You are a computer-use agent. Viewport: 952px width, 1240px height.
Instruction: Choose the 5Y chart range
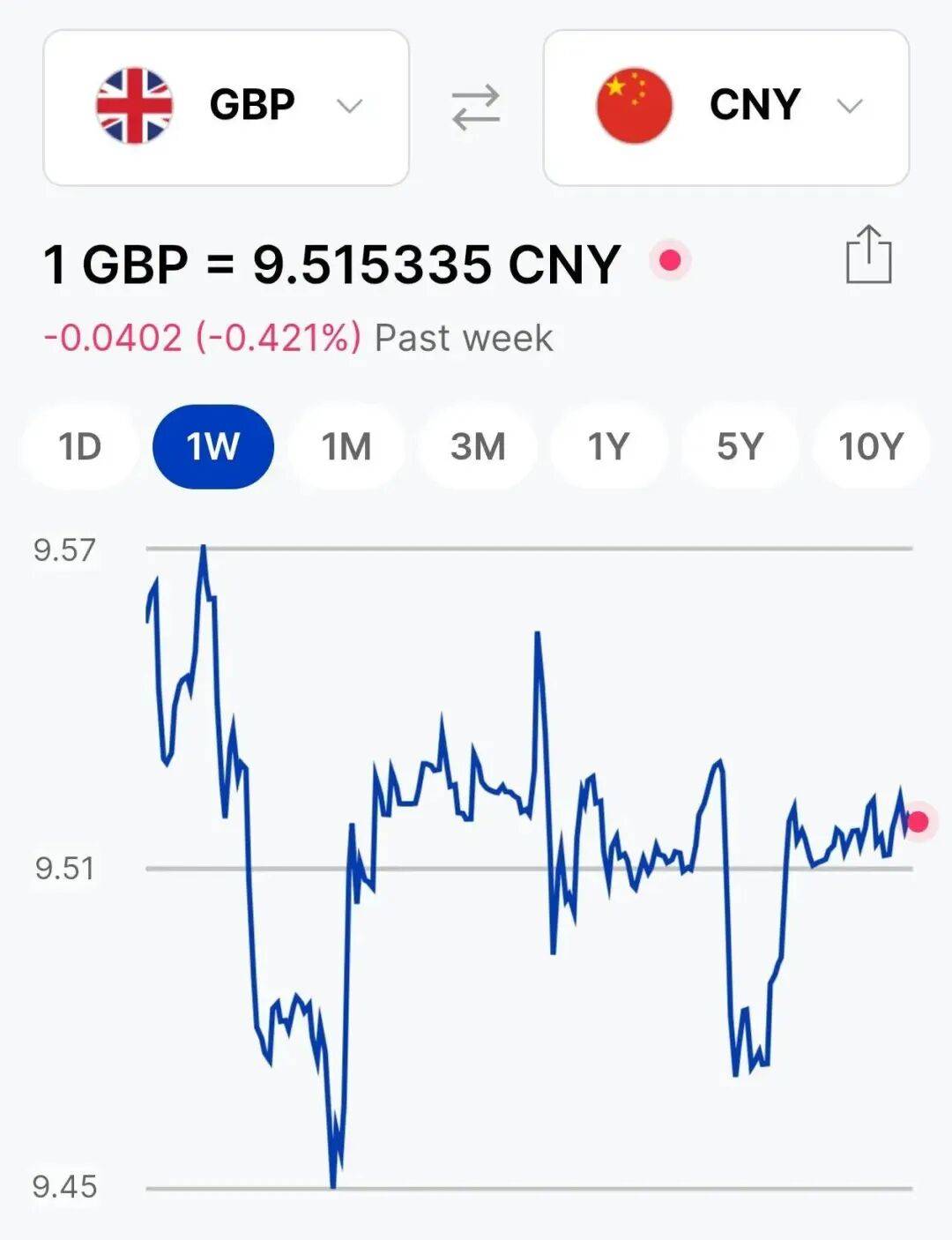[x=739, y=446]
